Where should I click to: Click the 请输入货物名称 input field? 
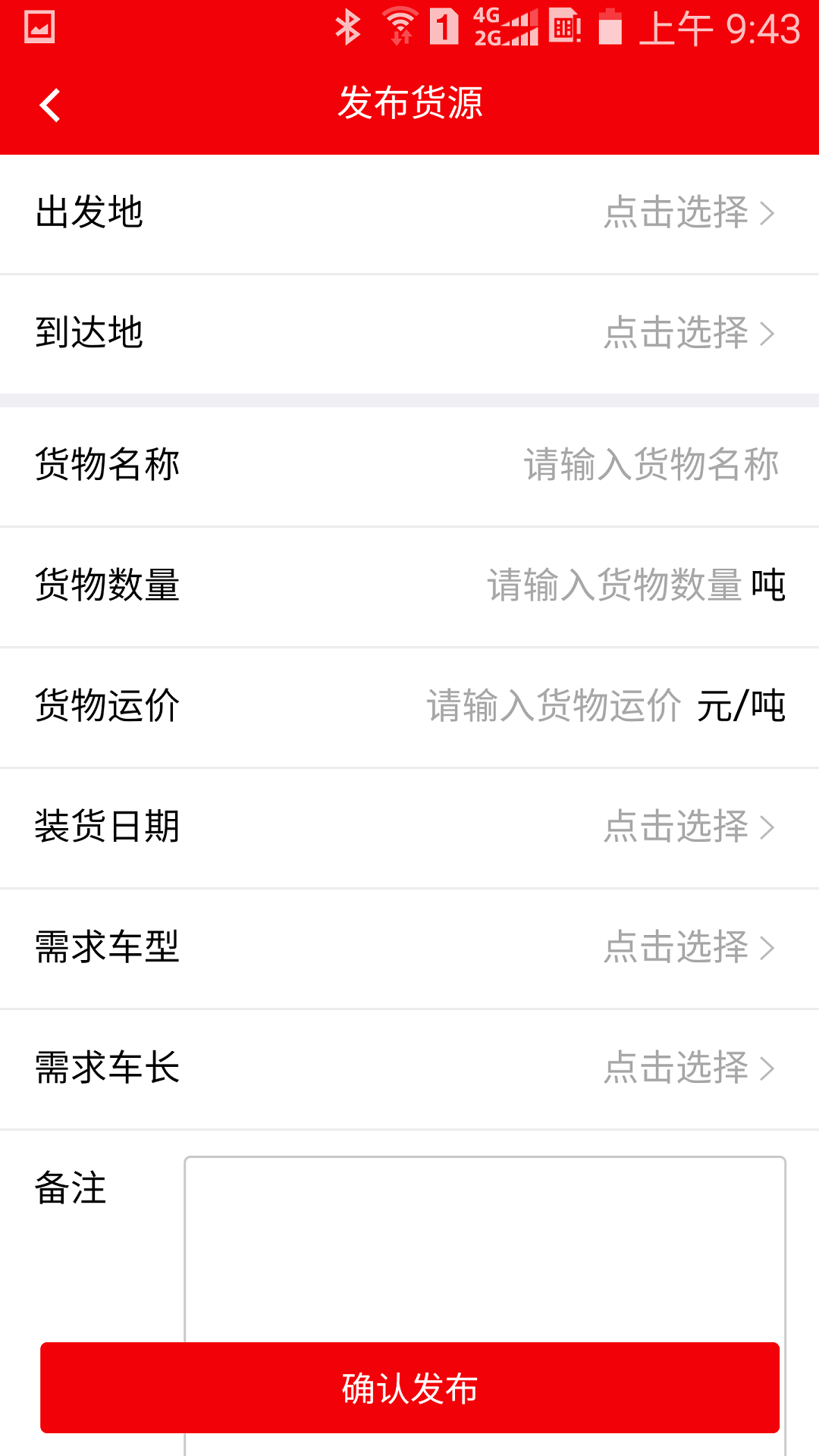(x=650, y=466)
